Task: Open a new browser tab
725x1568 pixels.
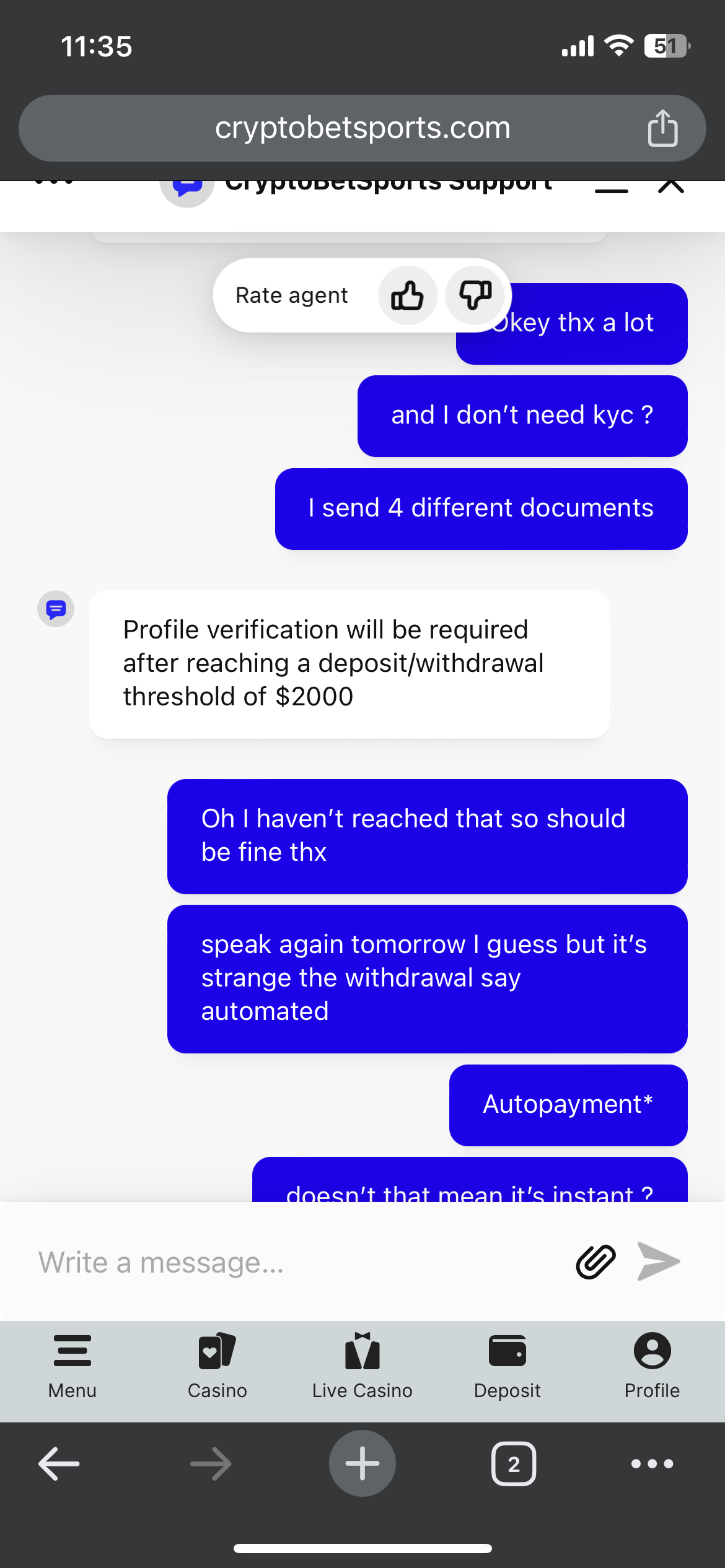Action: (x=362, y=1464)
